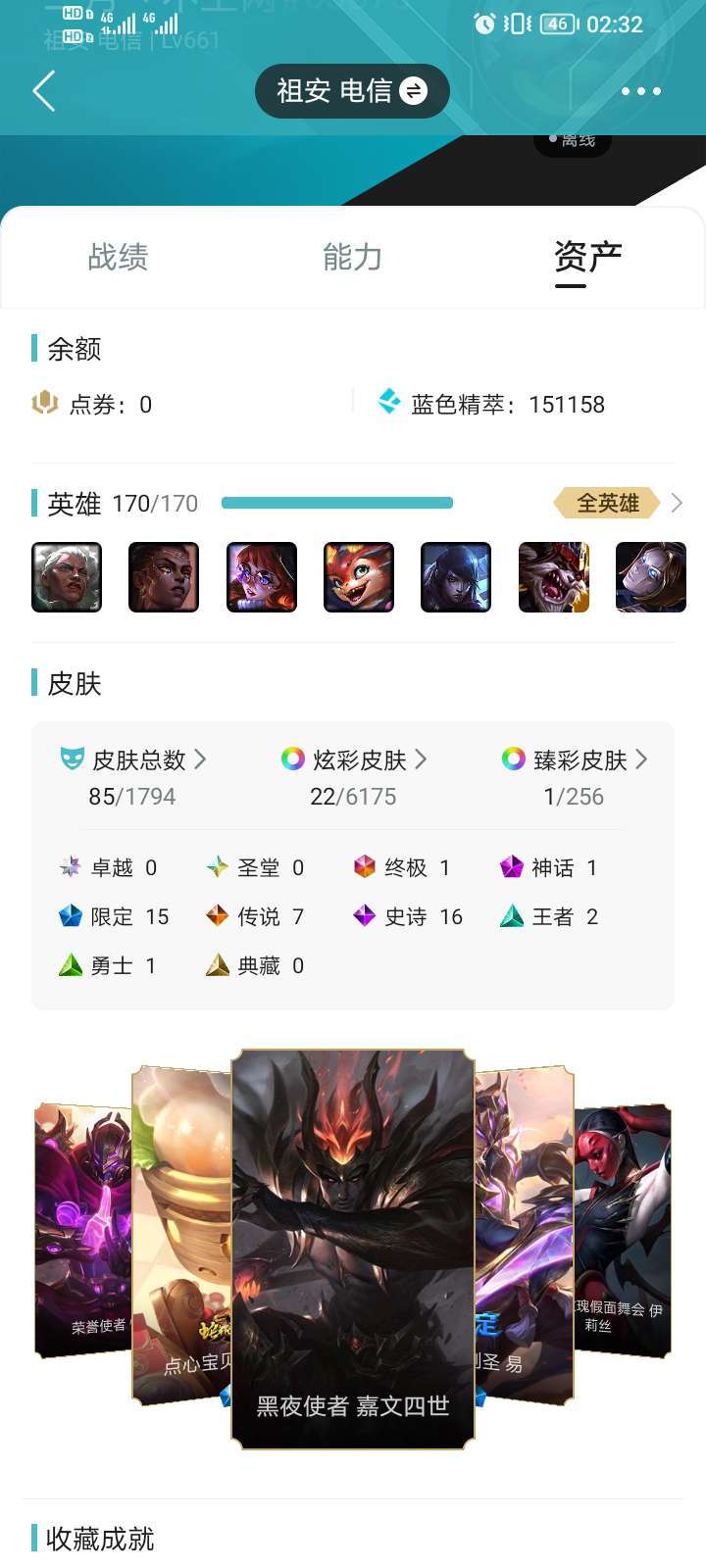Select the 资产 tab

(x=588, y=258)
